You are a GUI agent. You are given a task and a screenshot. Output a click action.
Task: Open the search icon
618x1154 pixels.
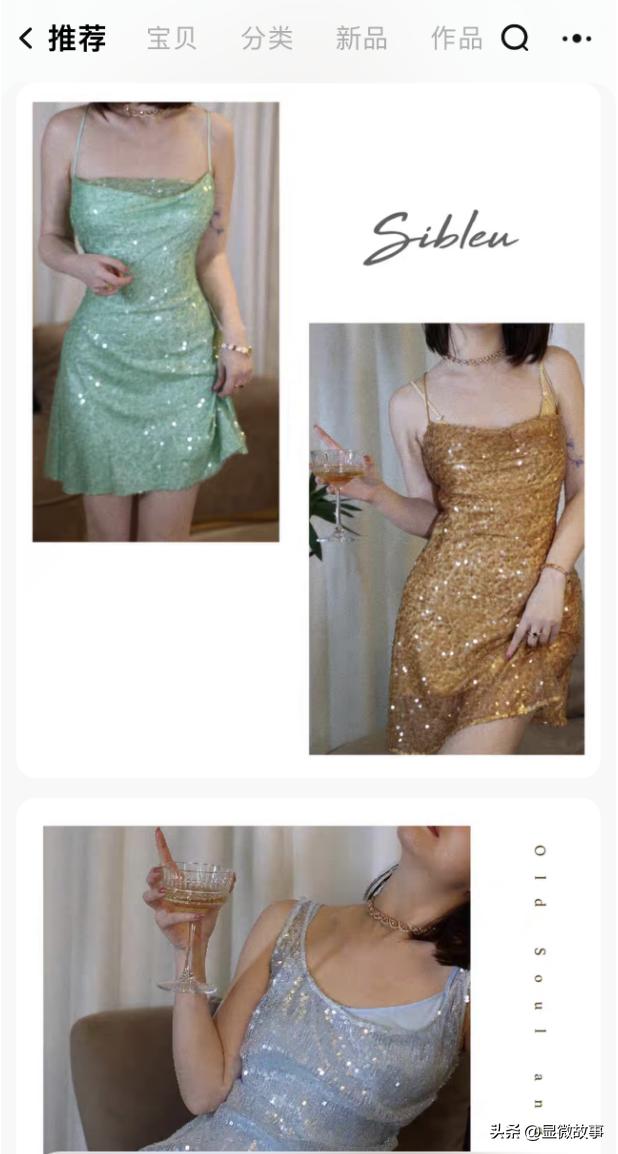pos(515,39)
